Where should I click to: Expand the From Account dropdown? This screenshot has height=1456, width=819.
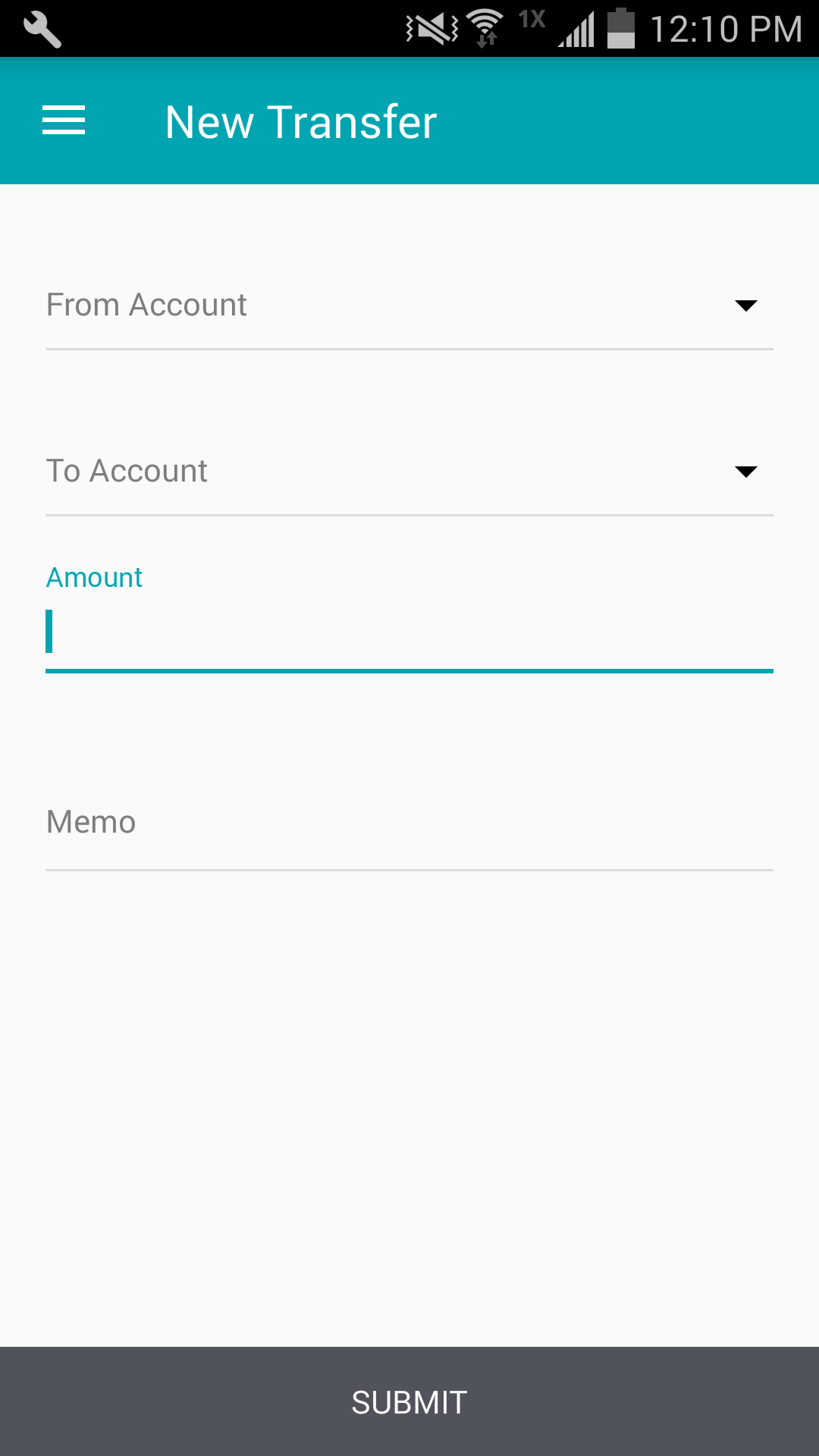(x=409, y=306)
